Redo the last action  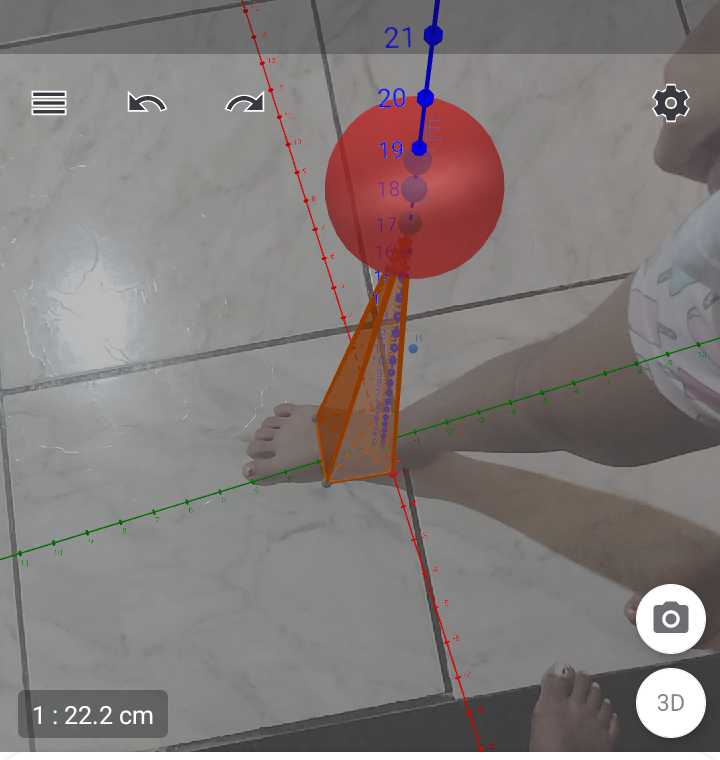(245, 103)
